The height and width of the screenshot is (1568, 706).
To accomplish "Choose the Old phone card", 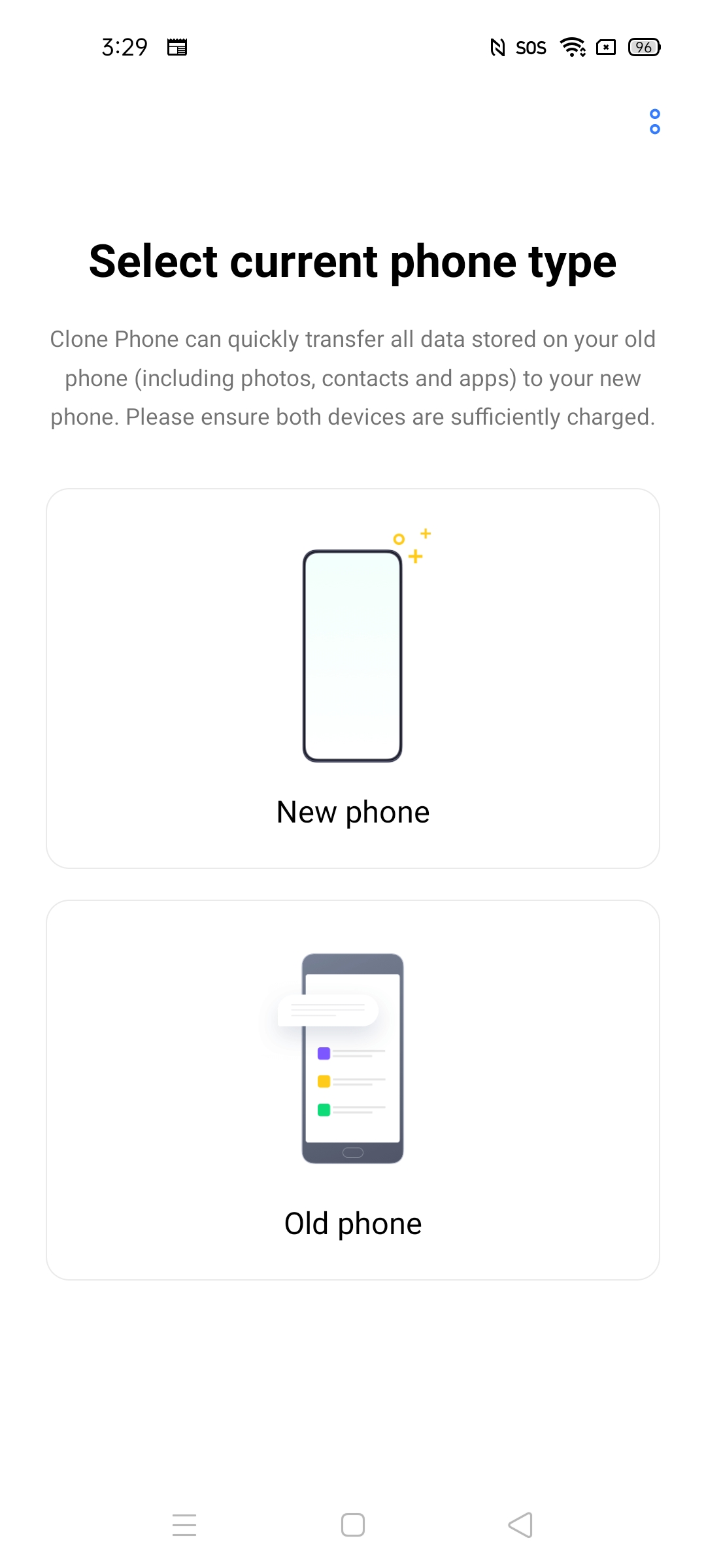I will [x=353, y=1090].
